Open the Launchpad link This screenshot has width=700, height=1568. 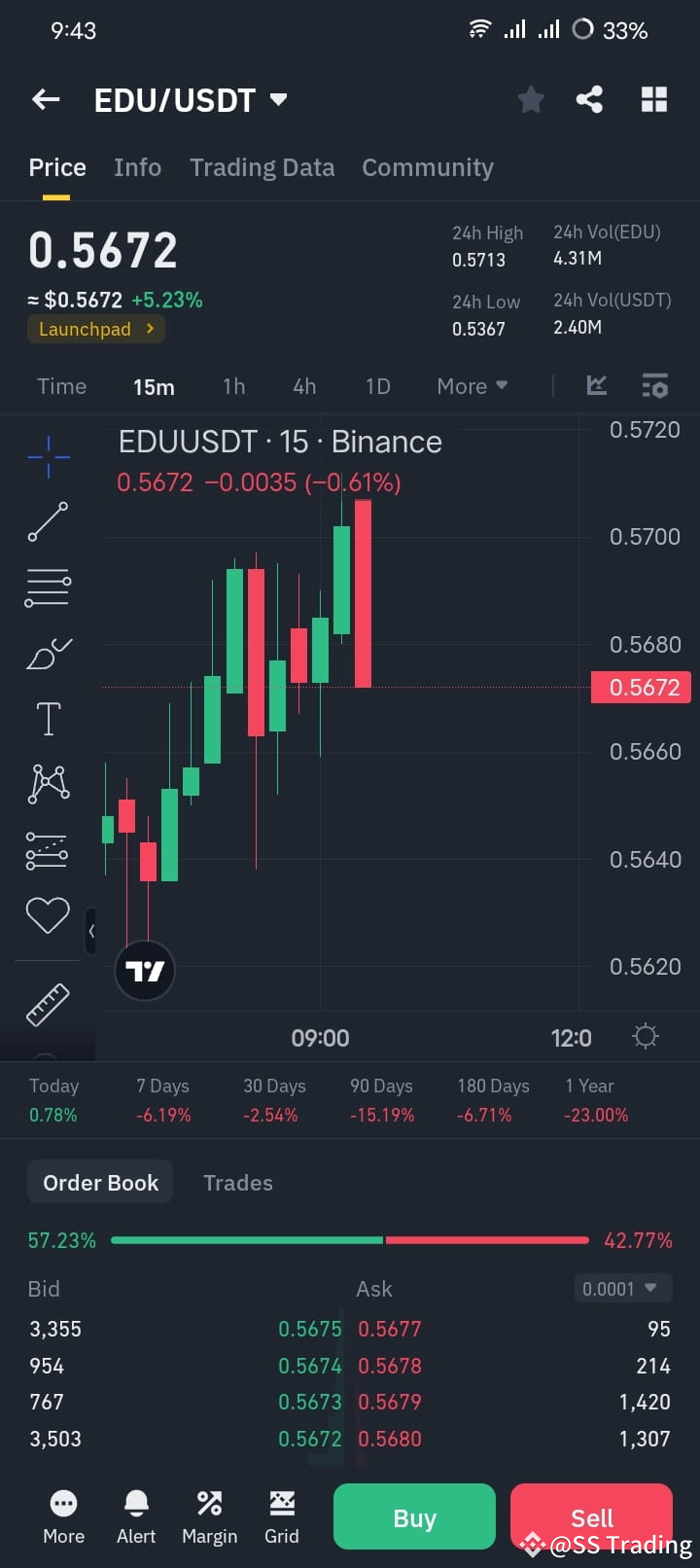pyautogui.click(x=95, y=329)
